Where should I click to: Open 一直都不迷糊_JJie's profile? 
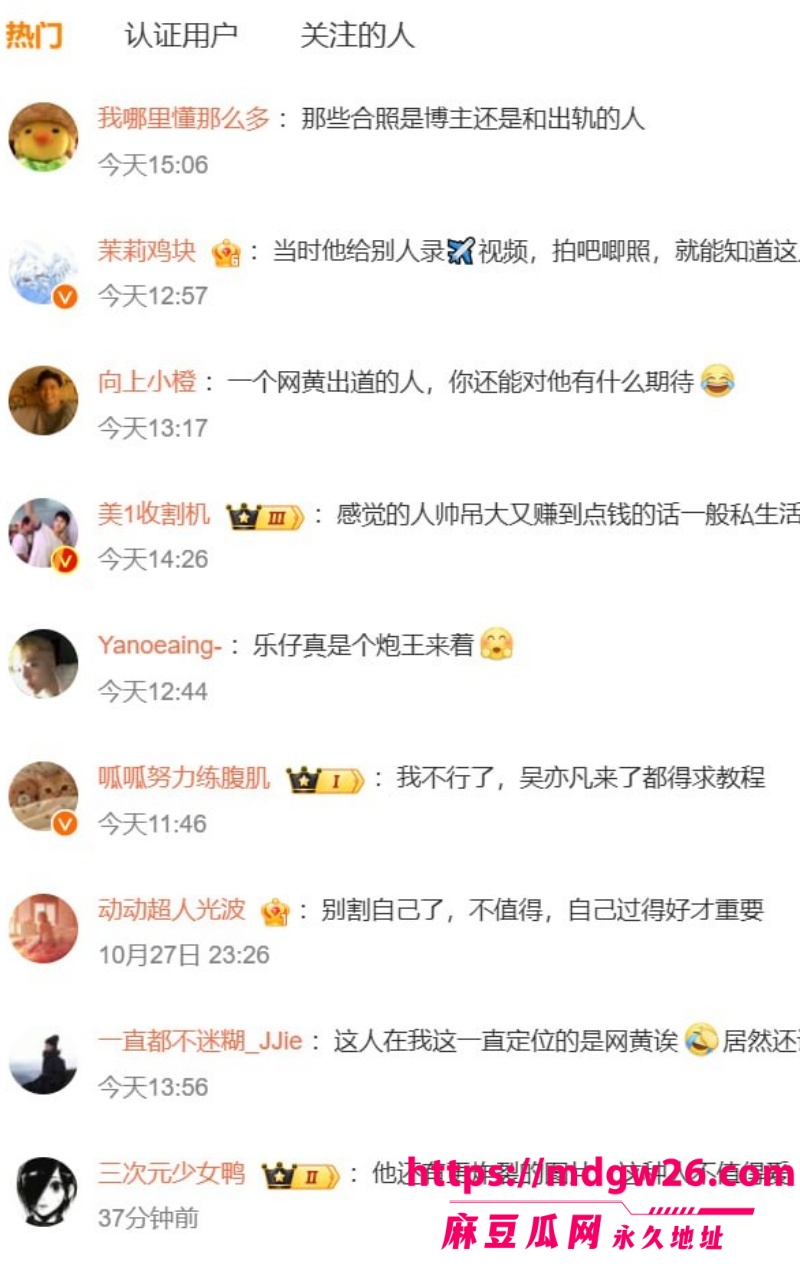click(200, 1041)
